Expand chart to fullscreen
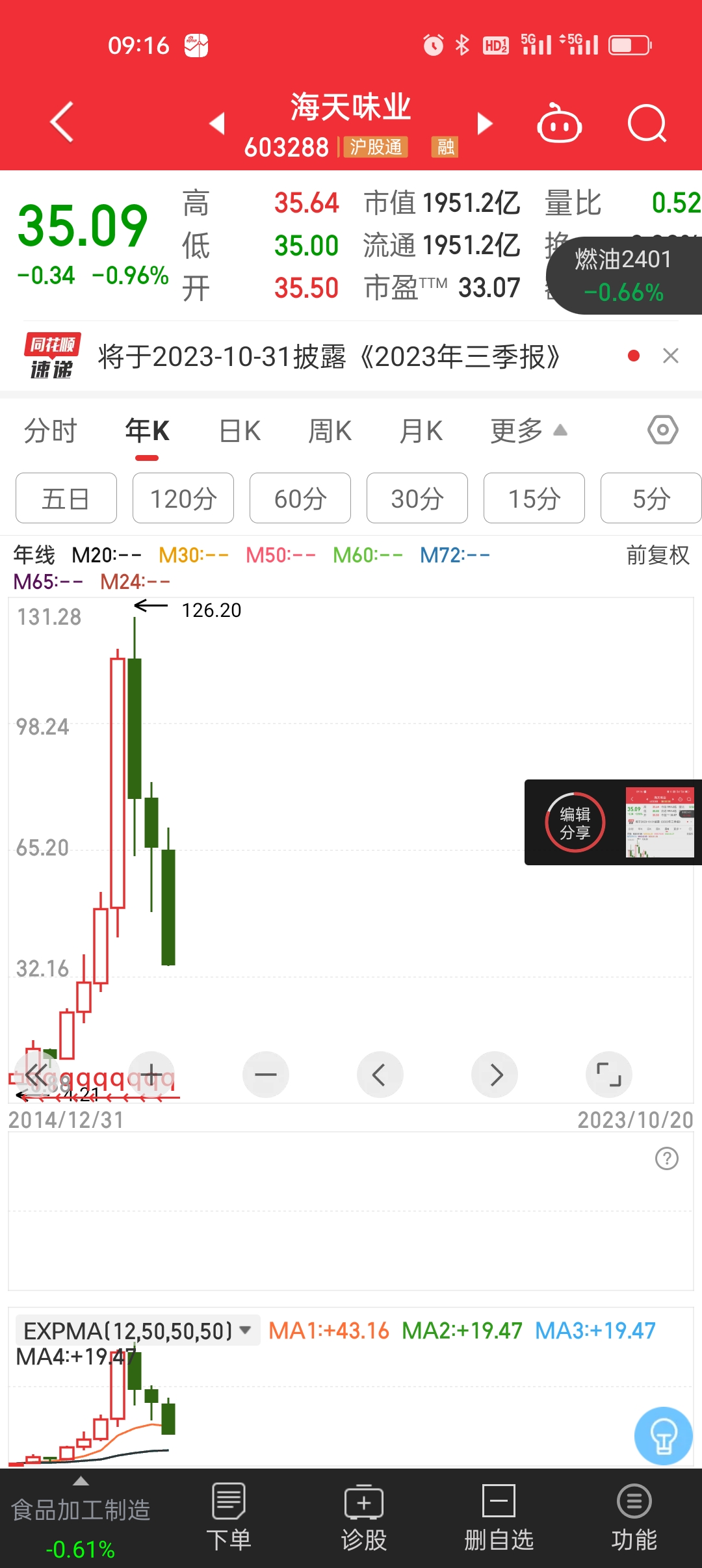 tap(609, 1075)
